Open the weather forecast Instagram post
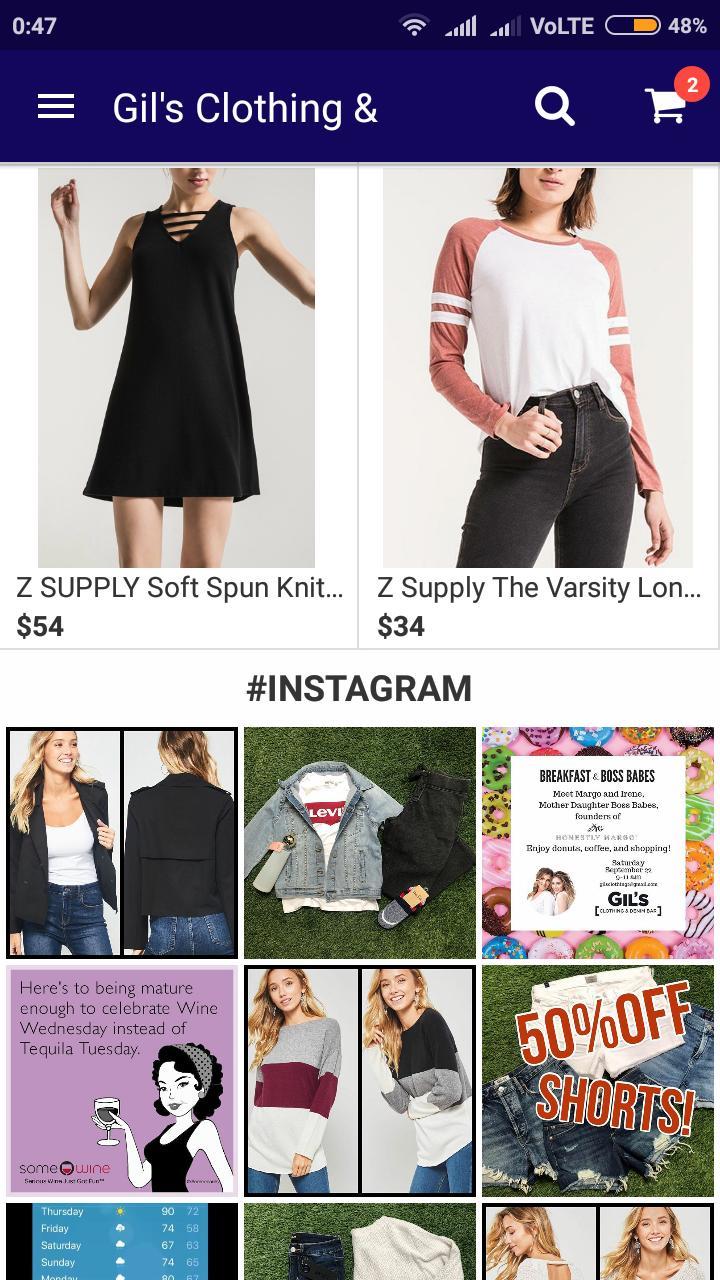720x1280 pixels. (x=122, y=1241)
